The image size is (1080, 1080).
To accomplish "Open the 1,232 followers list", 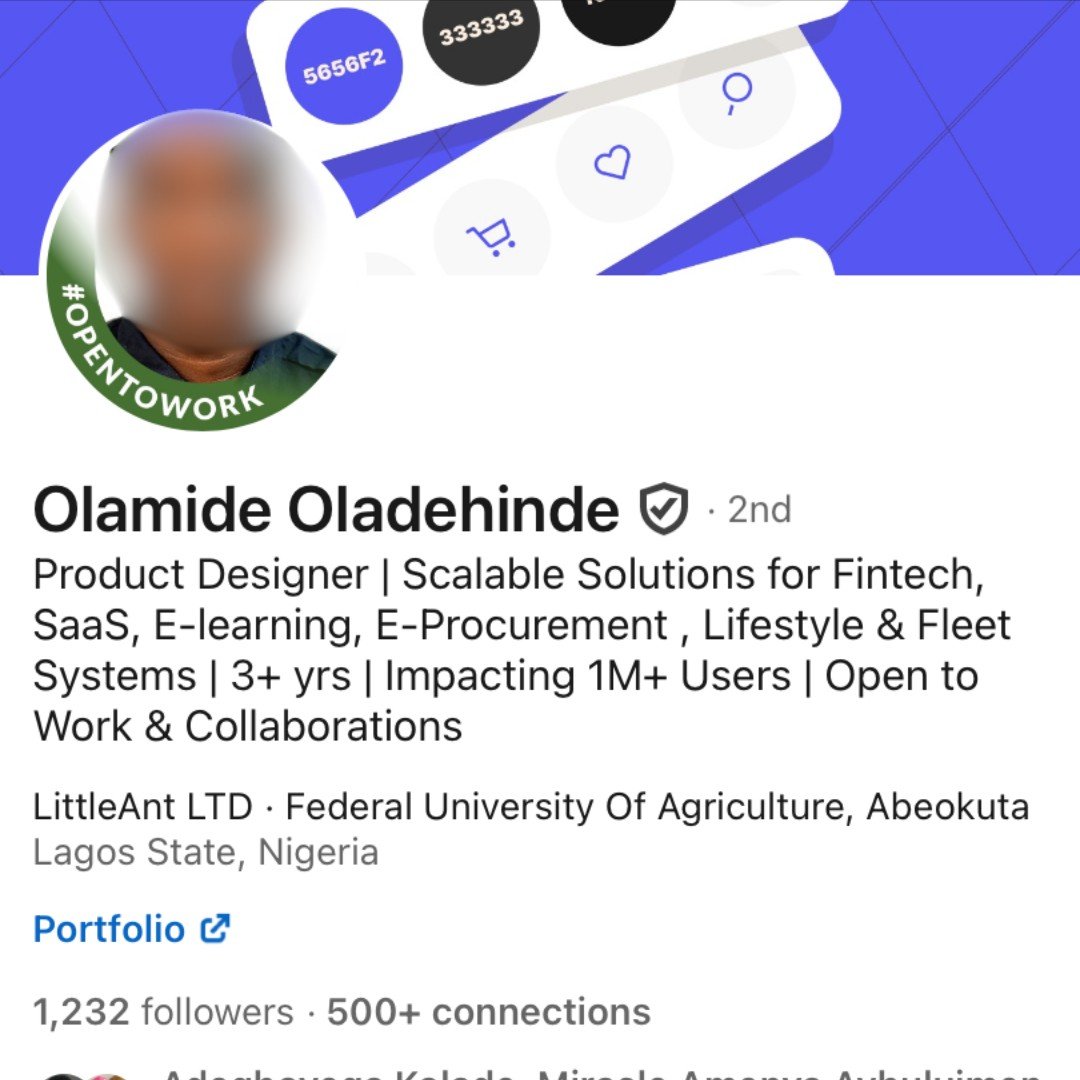I will [163, 1011].
